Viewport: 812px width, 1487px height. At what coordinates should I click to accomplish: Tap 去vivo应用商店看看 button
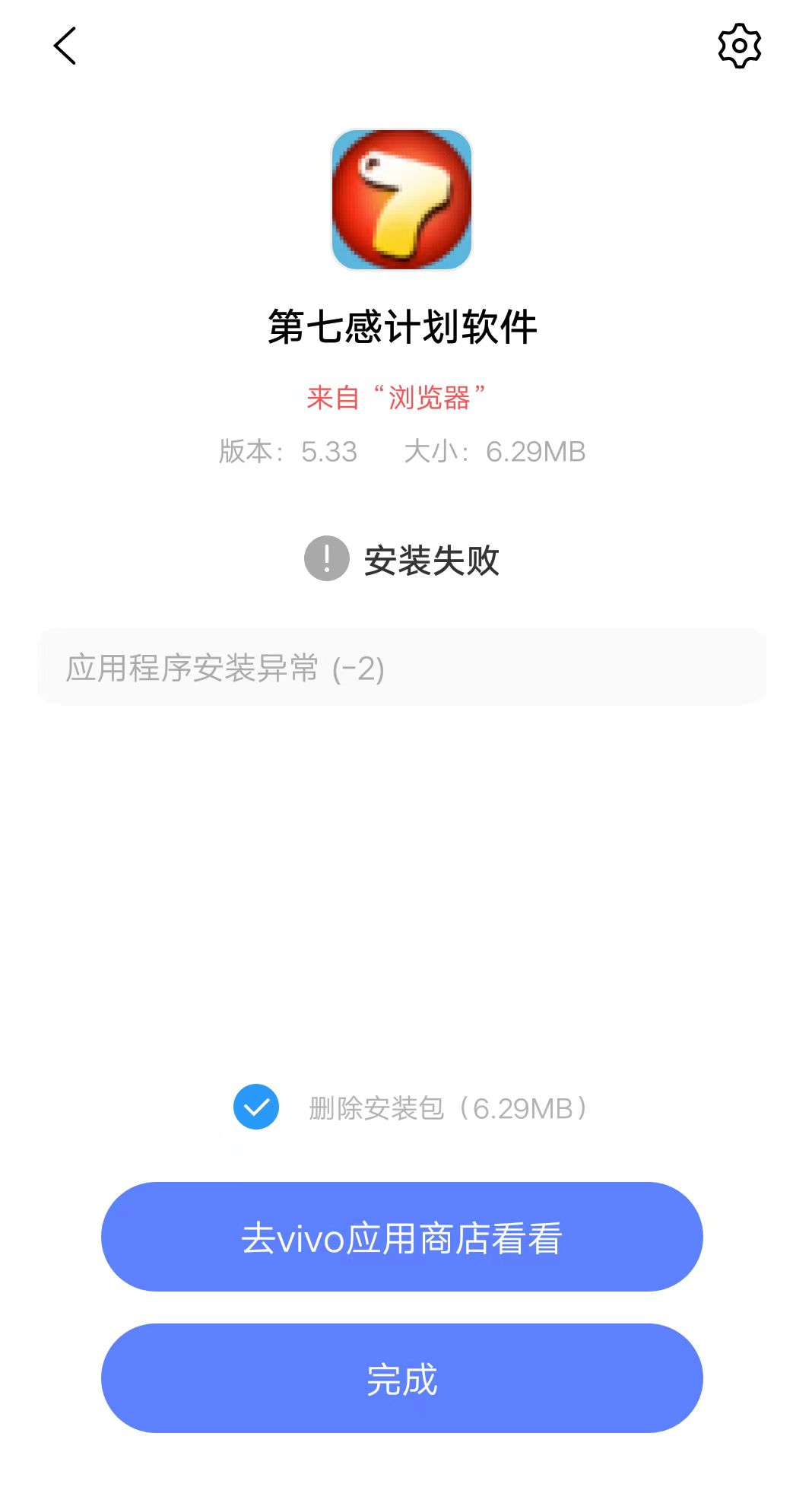click(x=401, y=1237)
